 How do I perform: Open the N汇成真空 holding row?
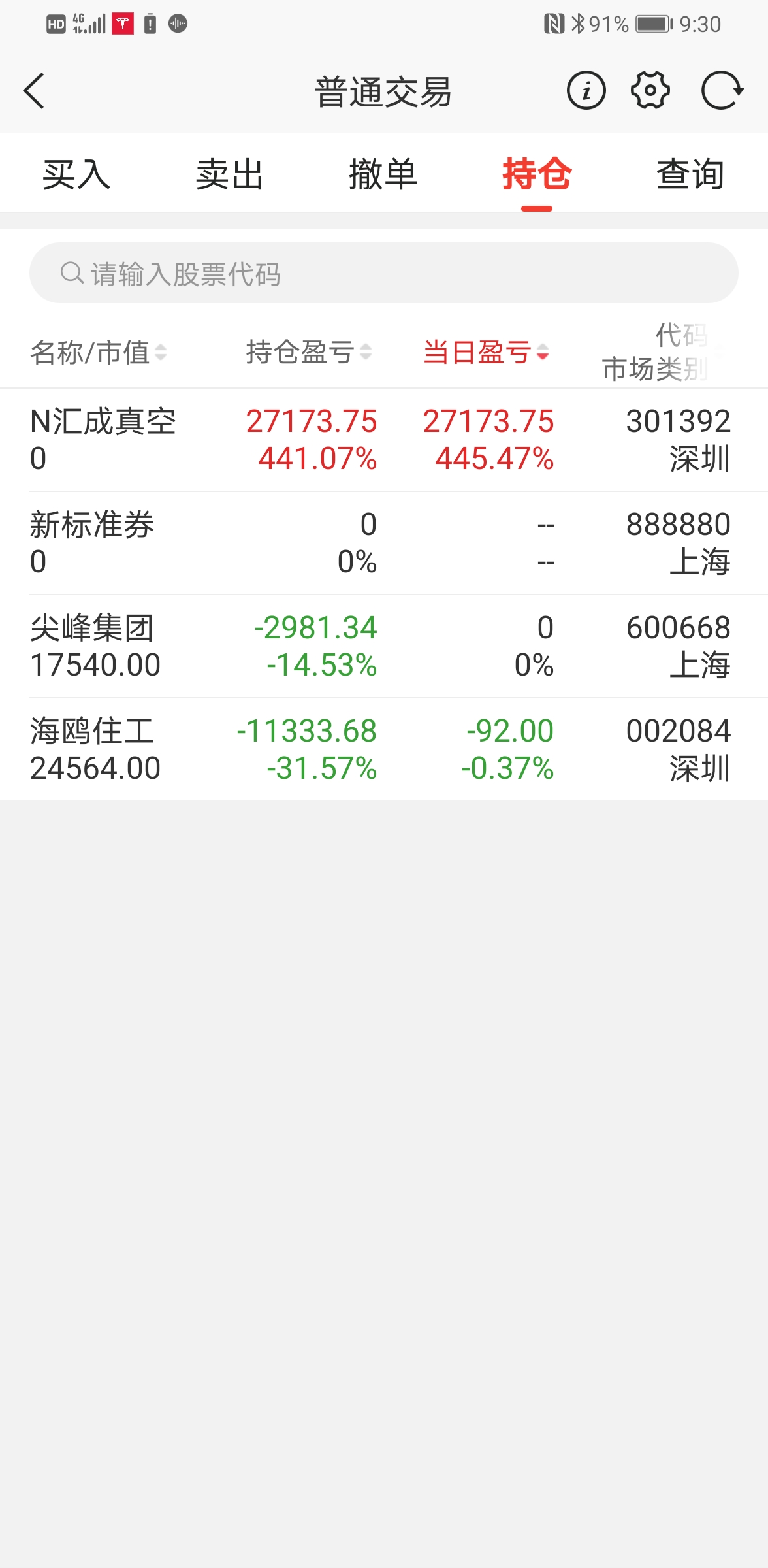point(384,440)
